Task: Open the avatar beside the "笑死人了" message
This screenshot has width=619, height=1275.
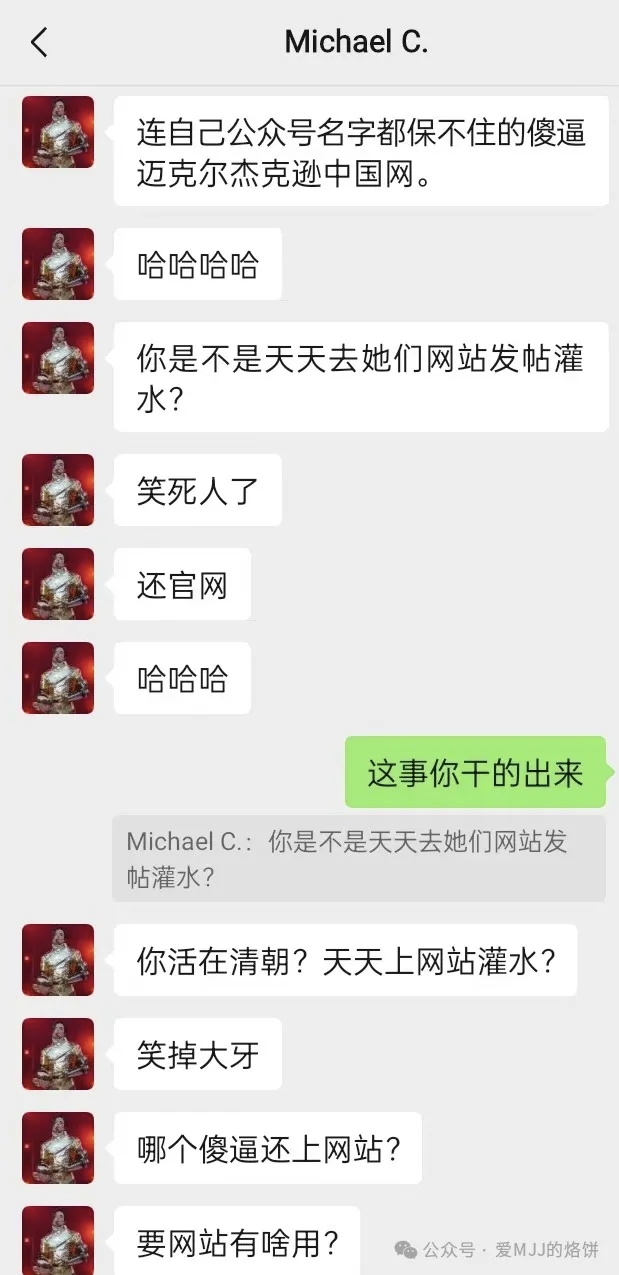Action: pyautogui.click(x=58, y=490)
